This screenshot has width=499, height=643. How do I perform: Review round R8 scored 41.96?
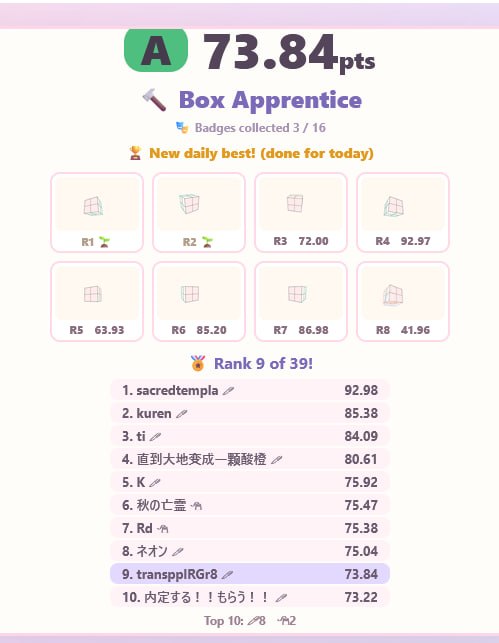click(x=403, y=301)
